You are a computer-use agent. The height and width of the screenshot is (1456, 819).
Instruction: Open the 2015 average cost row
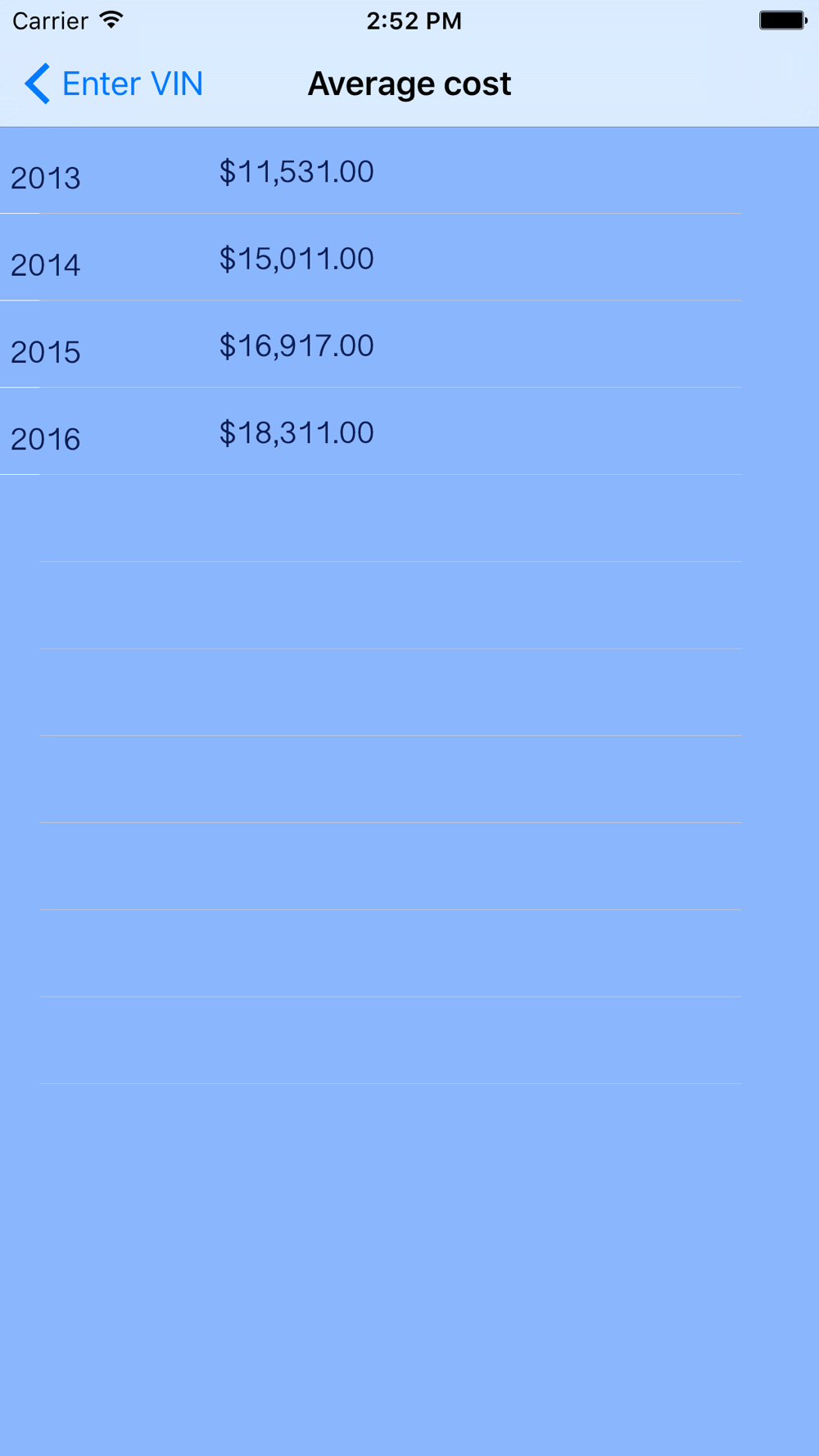409,344
